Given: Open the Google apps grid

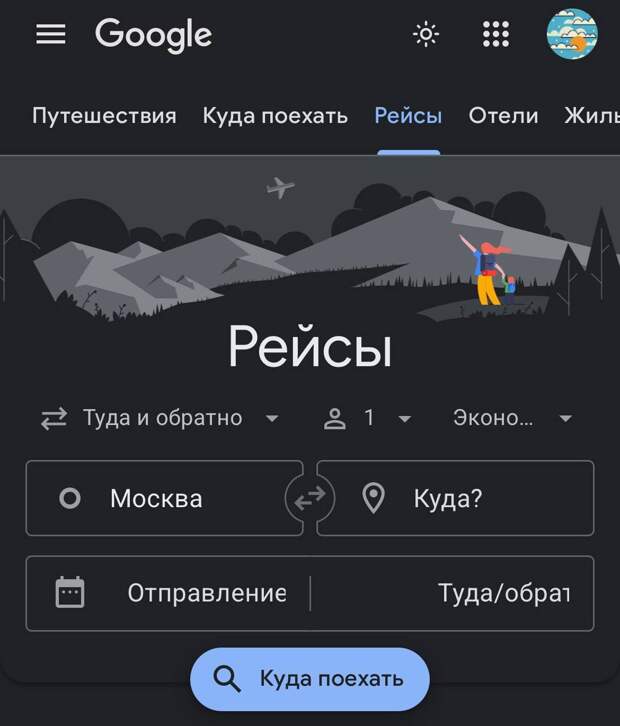Looking at the screenshot, I should tap(496, 34).
